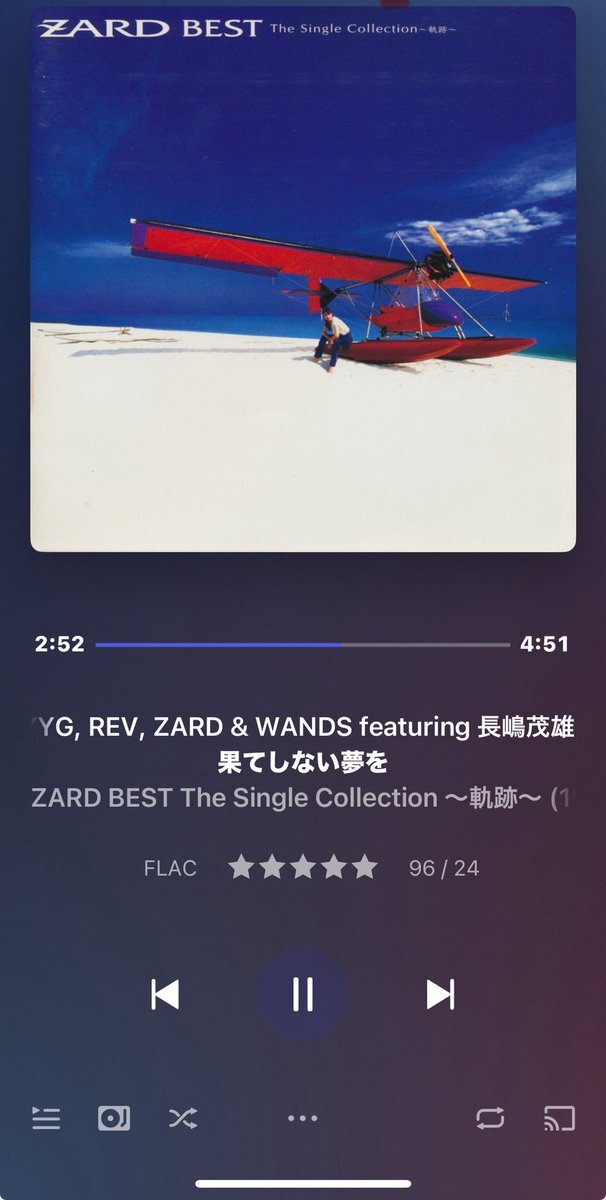606x1200 pixels.
Task: Tap the song progress bar to seek
Action: tap(302, 645)
